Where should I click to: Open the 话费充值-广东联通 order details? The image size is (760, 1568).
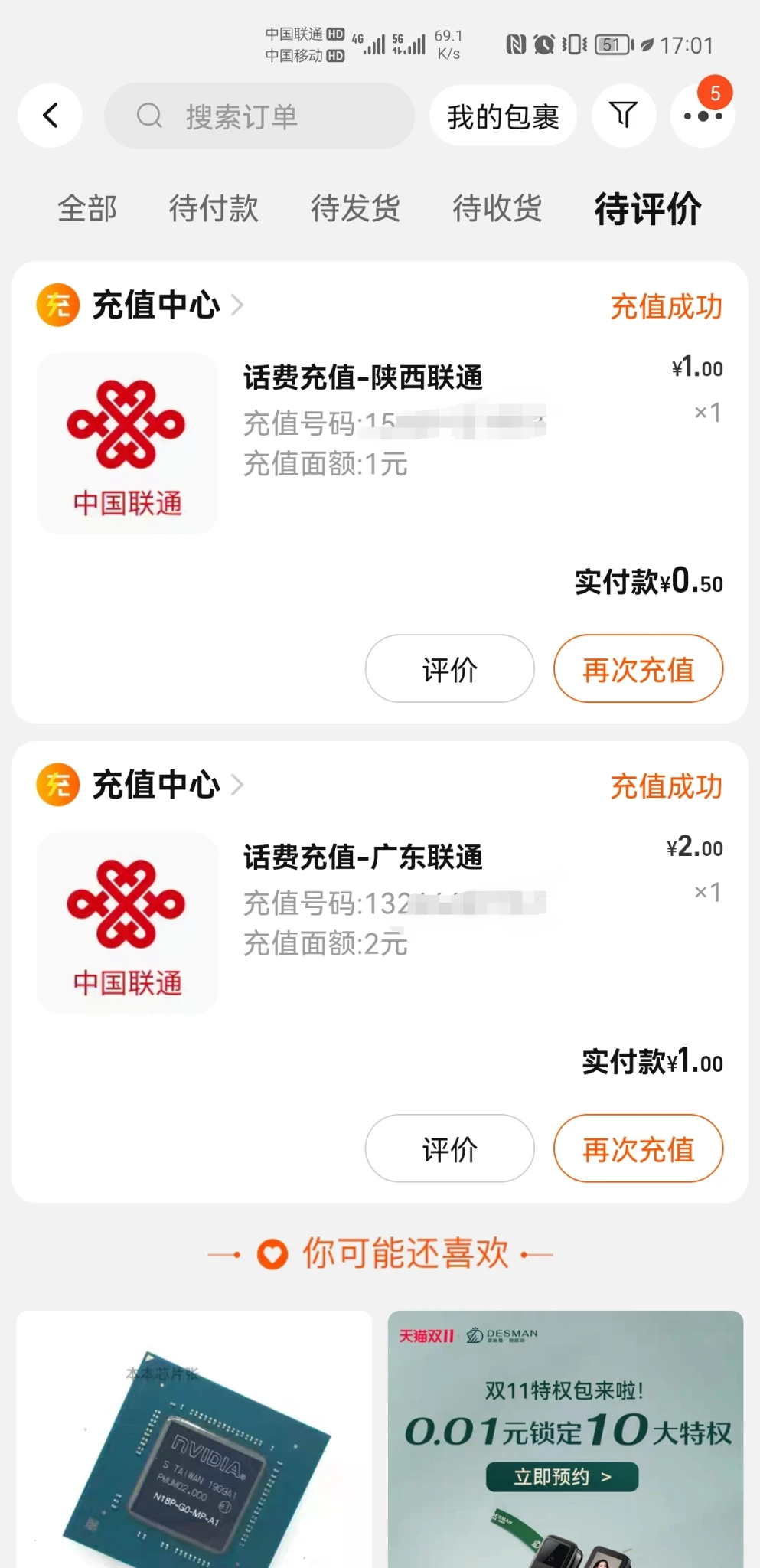click(x=363, y=857)
